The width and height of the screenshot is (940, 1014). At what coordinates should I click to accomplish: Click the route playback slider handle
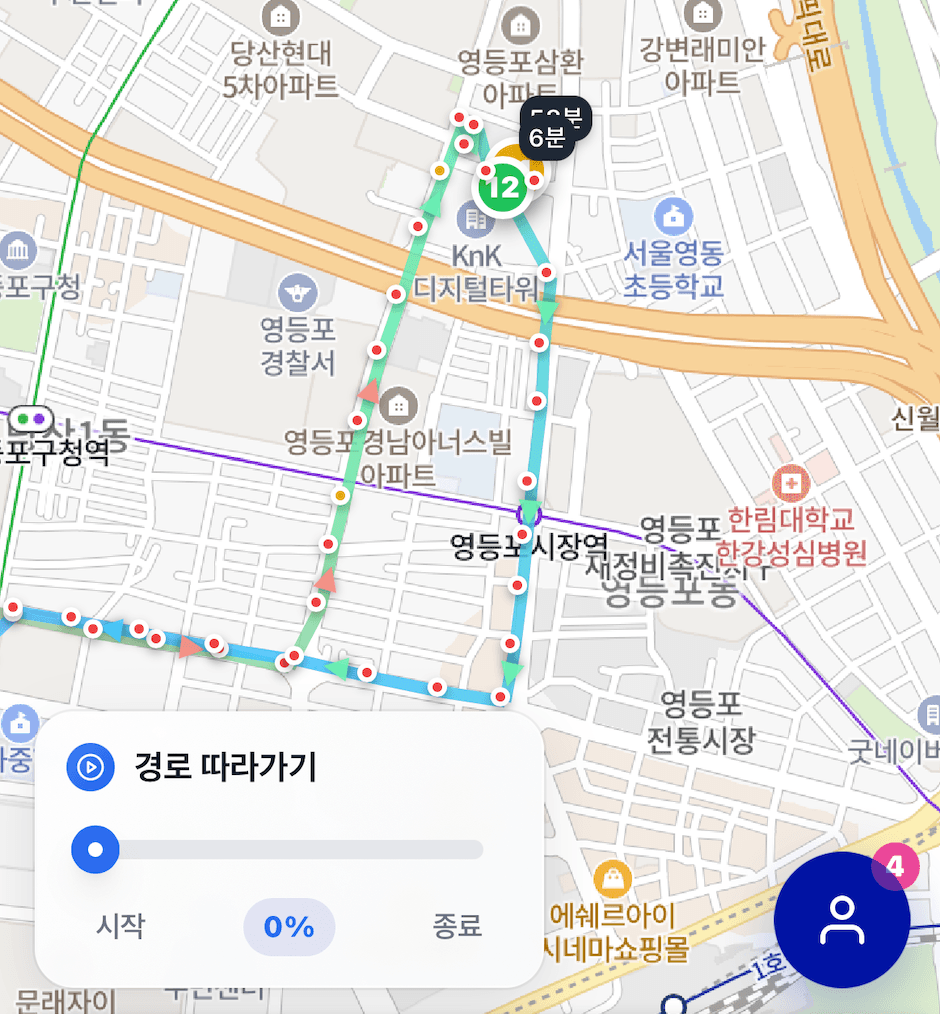point(96,849)
